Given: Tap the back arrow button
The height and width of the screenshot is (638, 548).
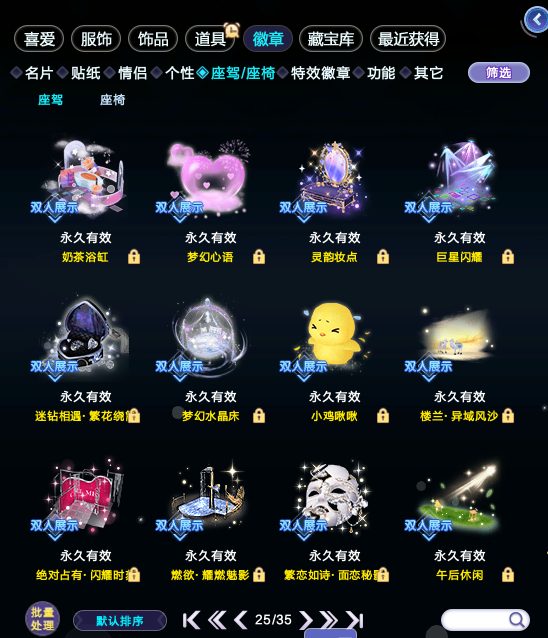Looking at the screenshot, I should (536, 20).
